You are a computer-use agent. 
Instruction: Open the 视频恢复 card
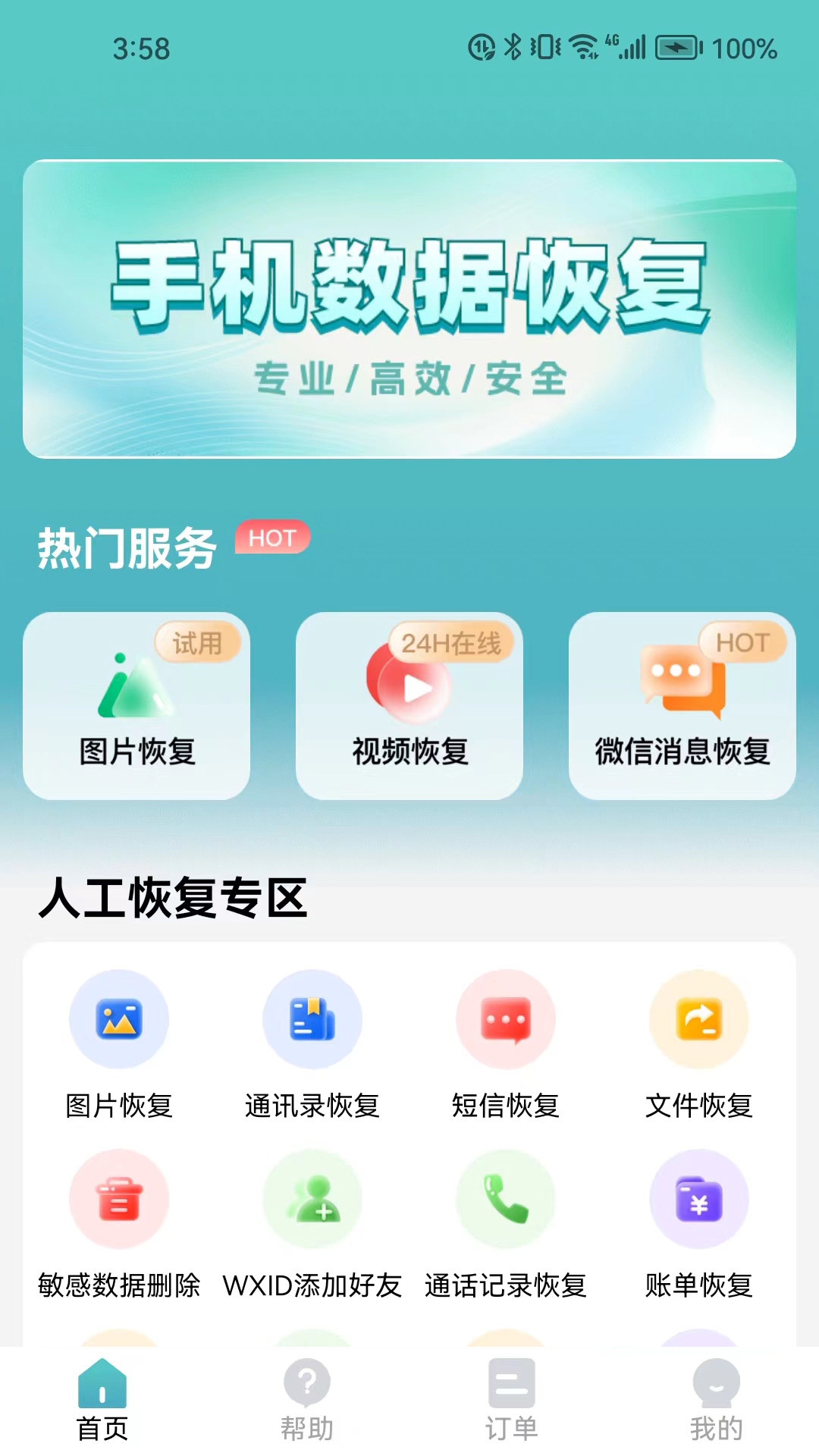[x=409, y=705]
